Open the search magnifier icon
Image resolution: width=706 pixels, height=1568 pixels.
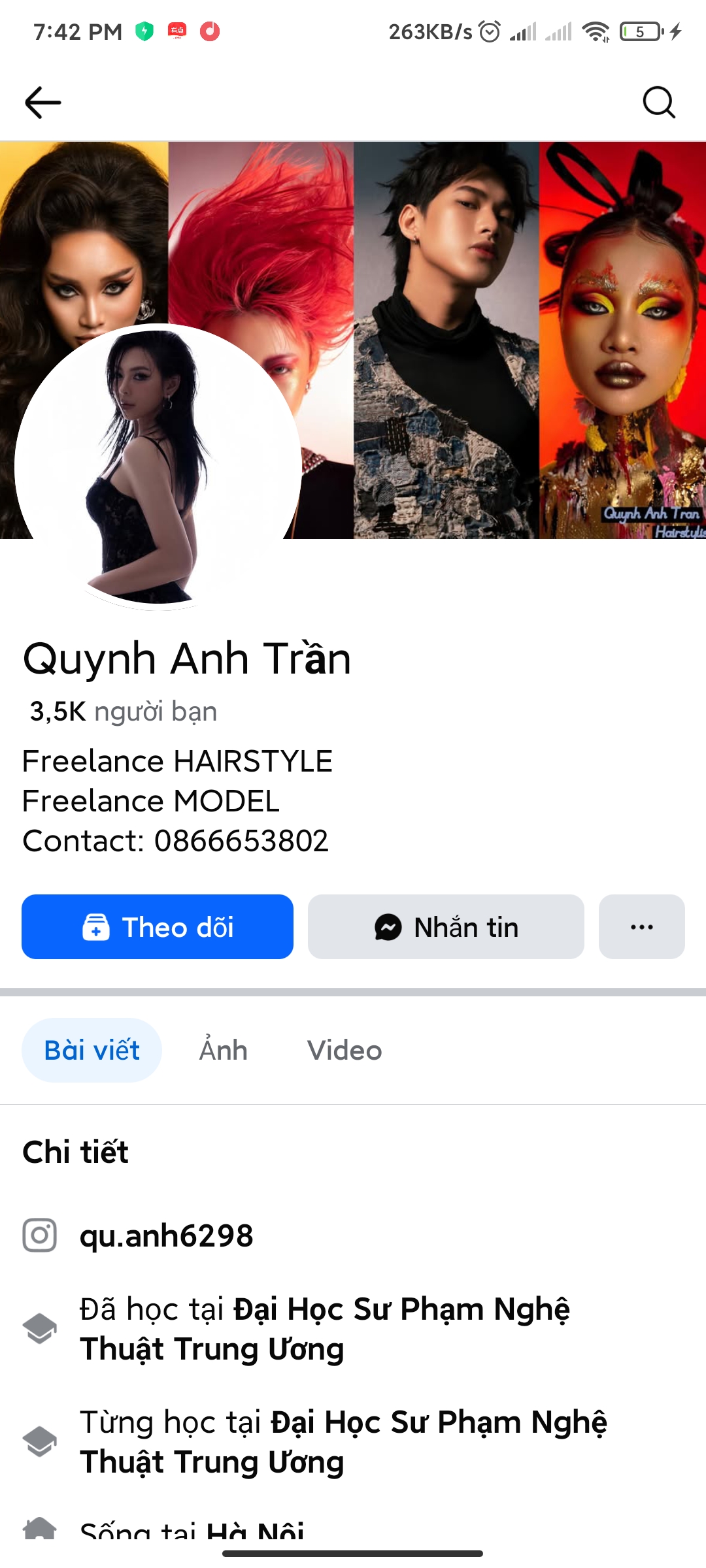tap(658, 103)
